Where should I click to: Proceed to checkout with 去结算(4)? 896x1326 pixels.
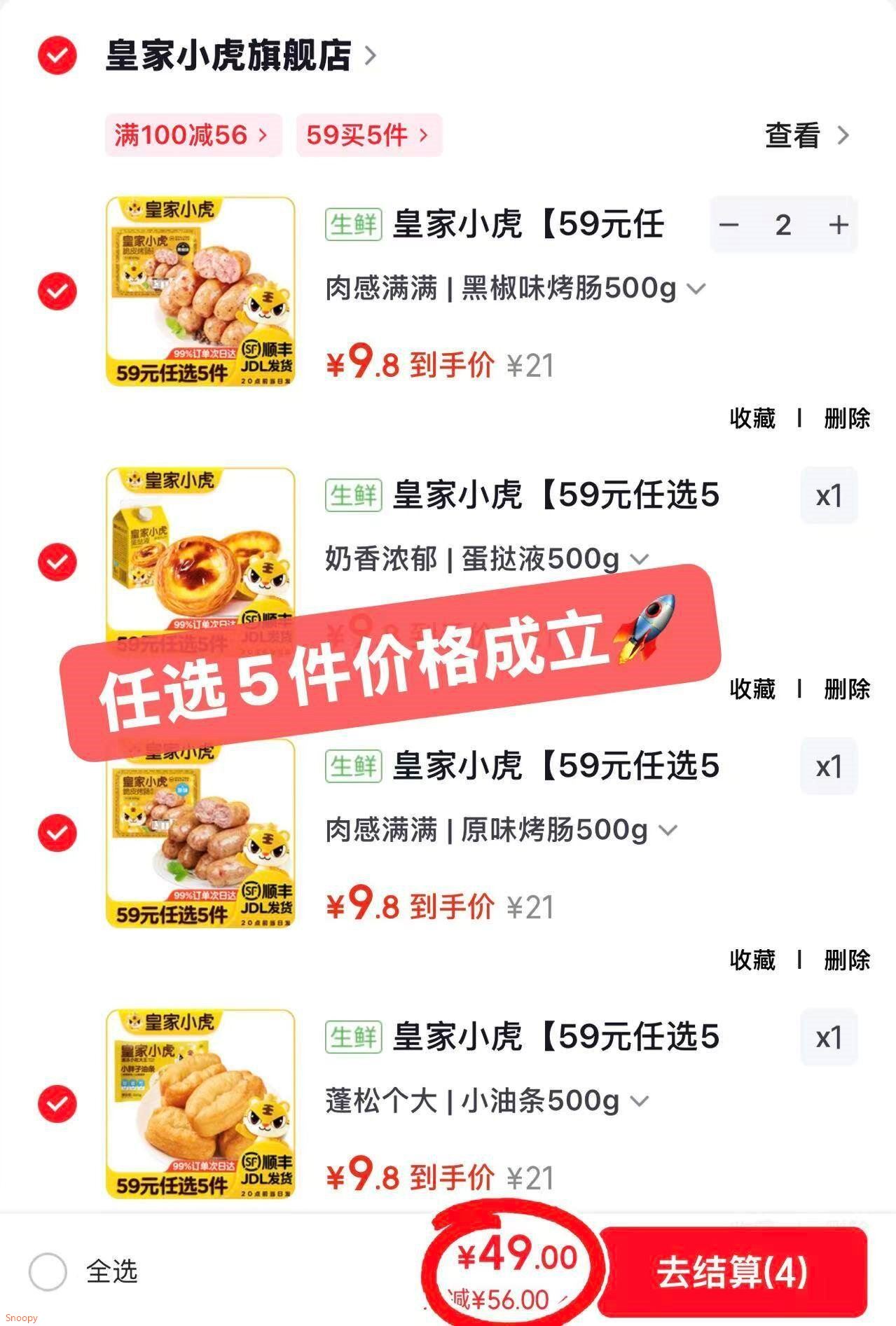[733, 1272]
